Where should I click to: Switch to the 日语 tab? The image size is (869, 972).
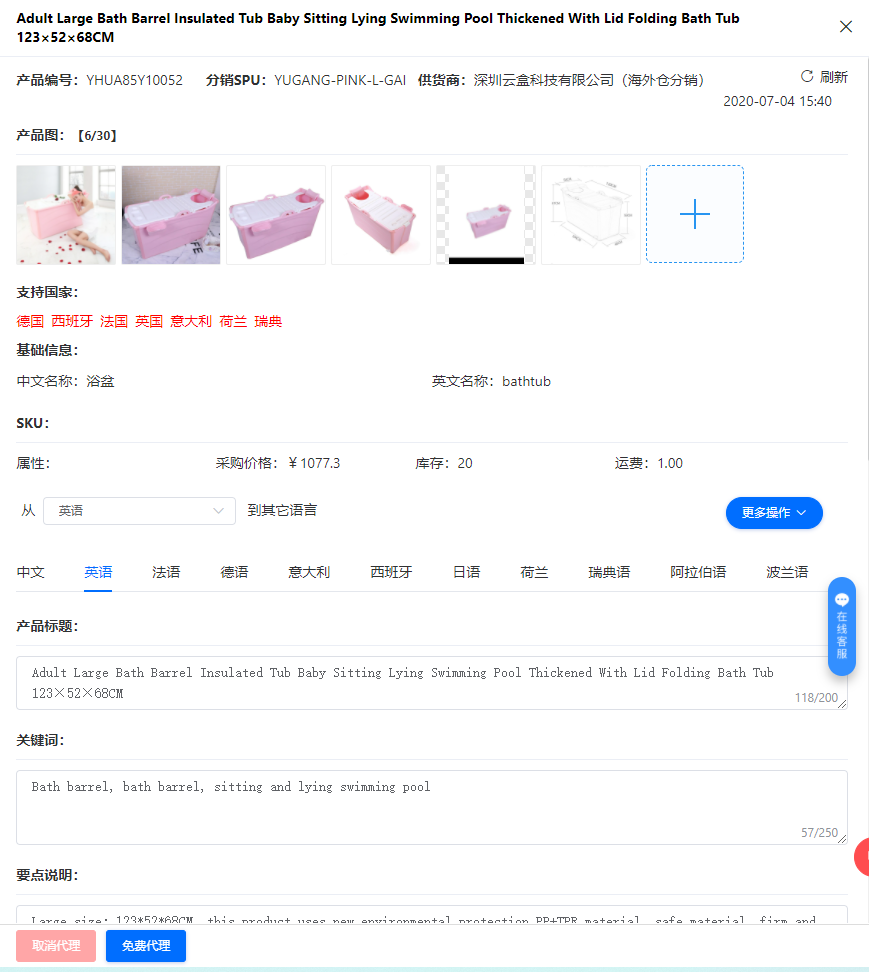pyautogui.click(x=466, y=572)
